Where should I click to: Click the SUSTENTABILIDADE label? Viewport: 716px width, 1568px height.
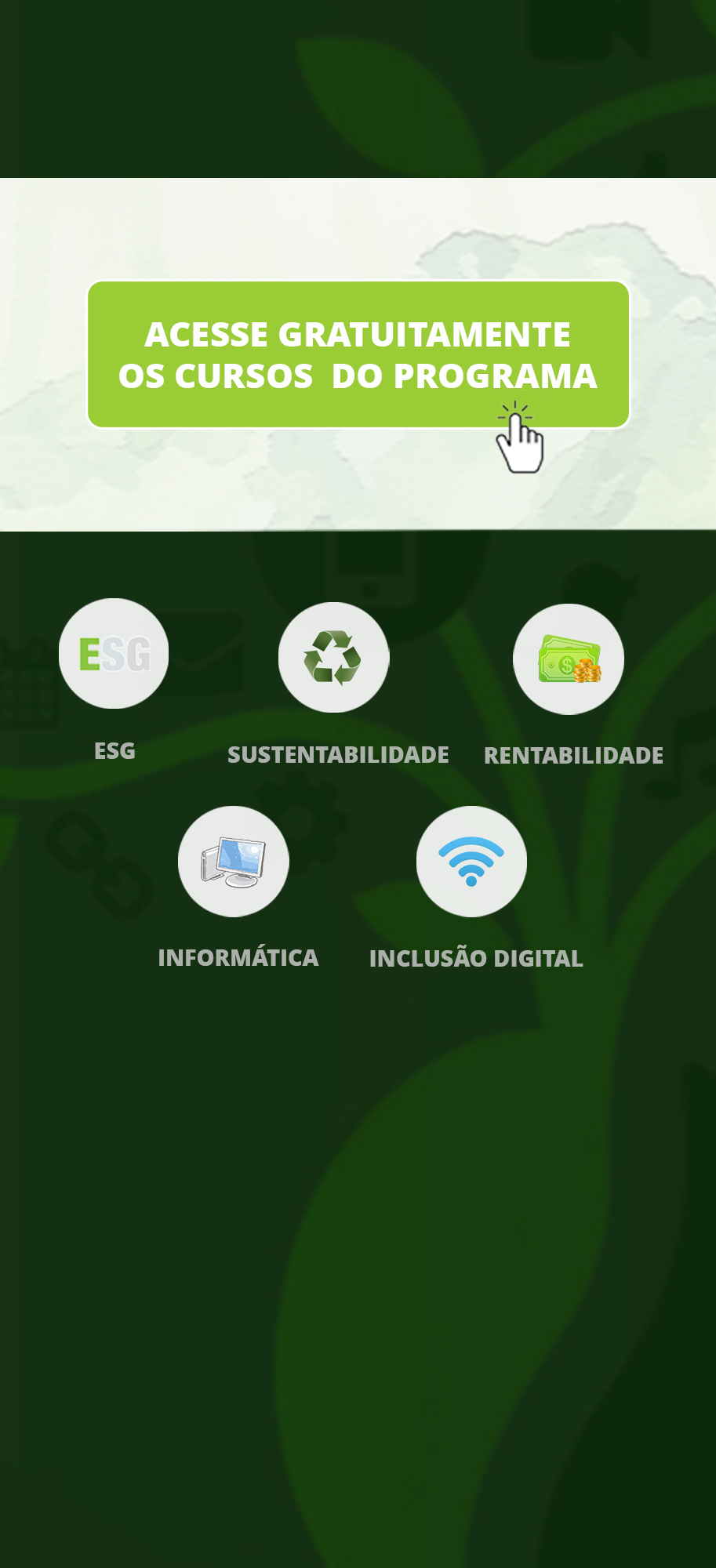coord(337,755)
